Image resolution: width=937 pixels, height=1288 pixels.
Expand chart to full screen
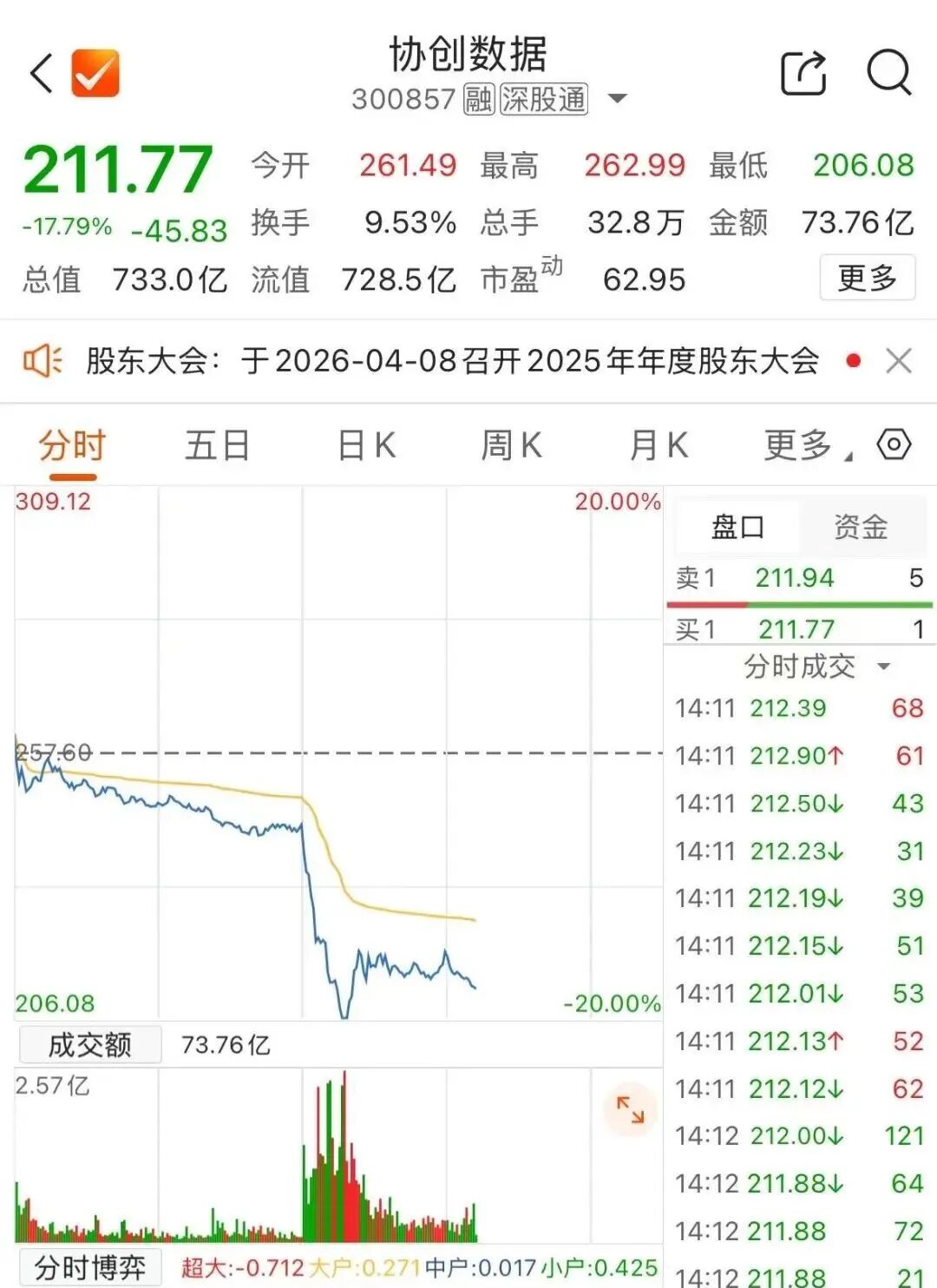coord(631,1109)
